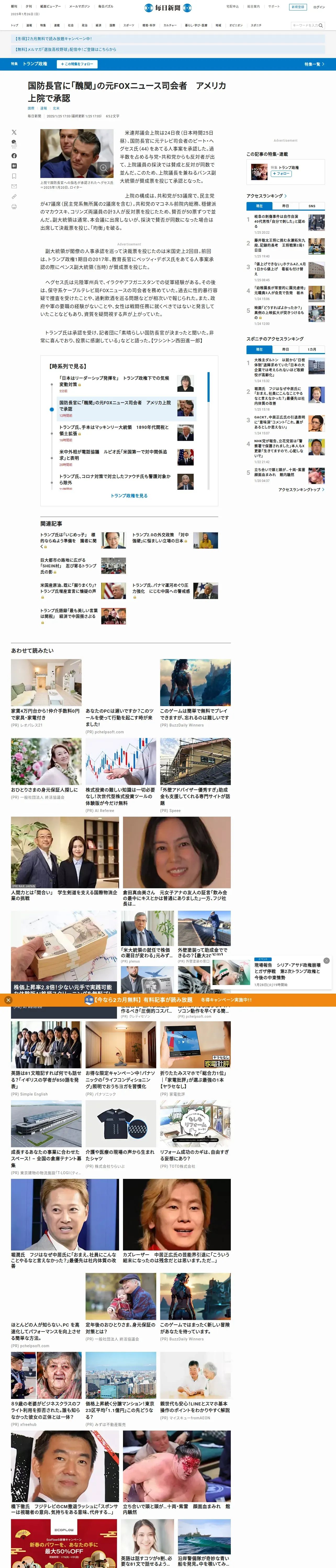
Task: Close the orange campaign banner
Action: point(8,1000)
